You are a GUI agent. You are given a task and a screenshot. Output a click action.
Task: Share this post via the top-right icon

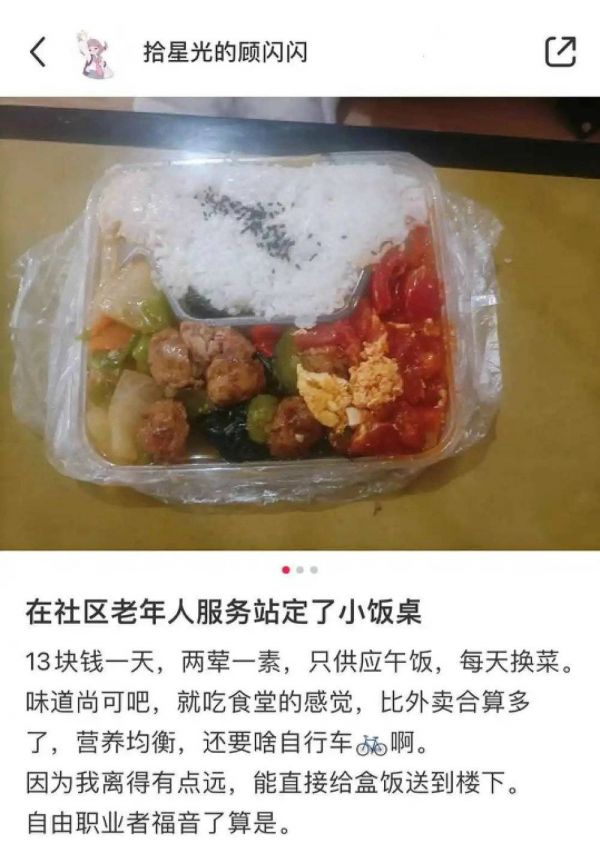(560, 52)
